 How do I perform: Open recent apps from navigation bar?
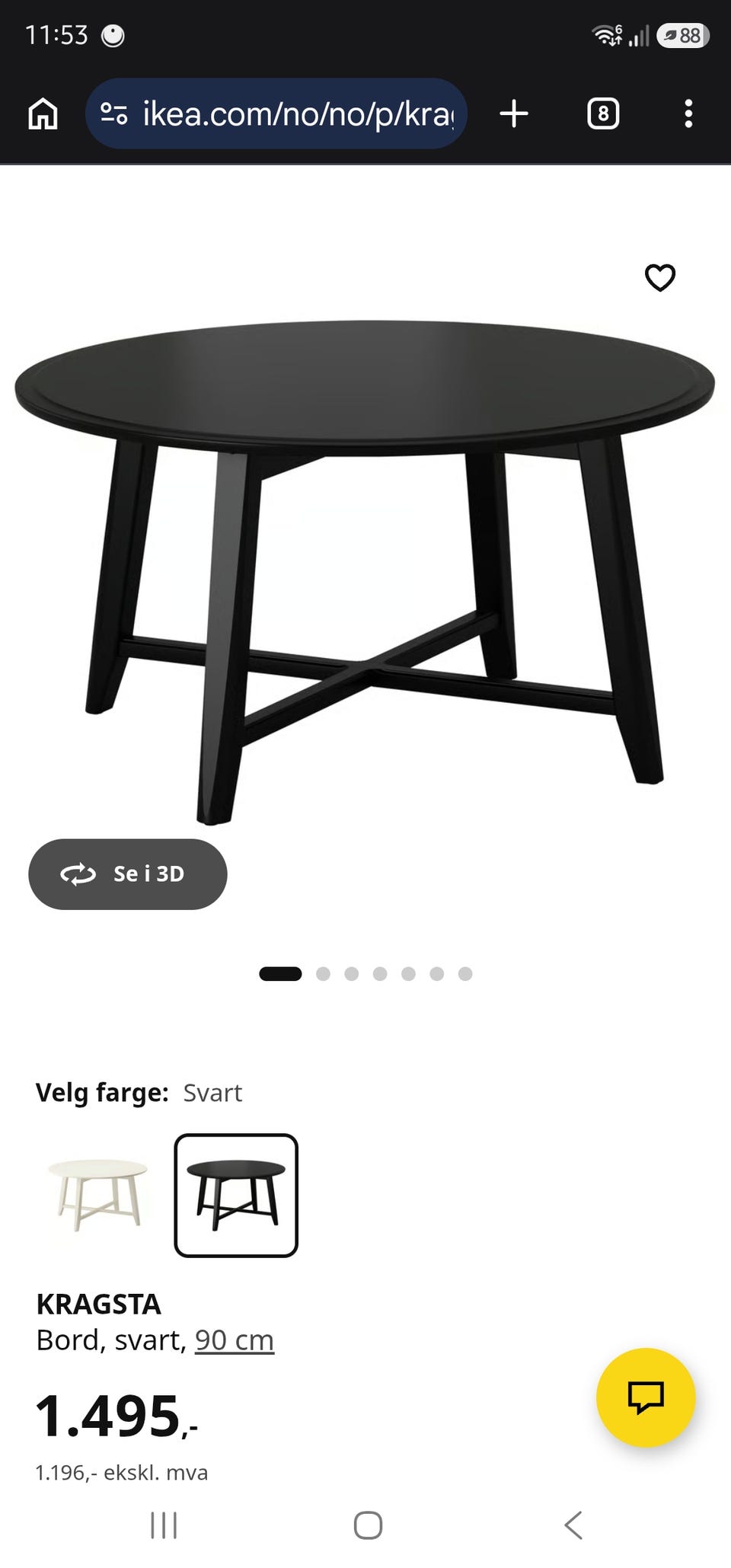164,1525
